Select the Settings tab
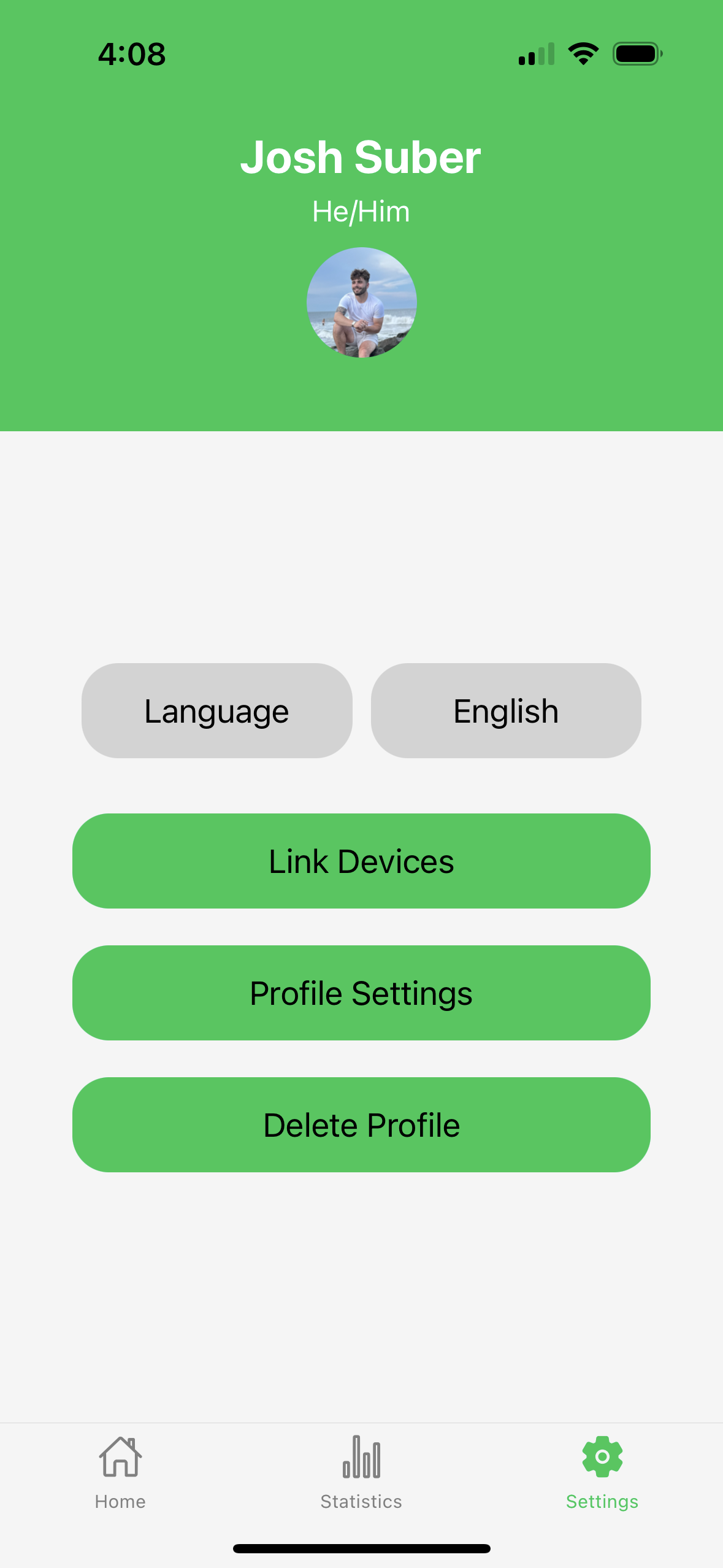This screenshot has width=723, height=1568. pyautogui.click(x=602, y=1474)
